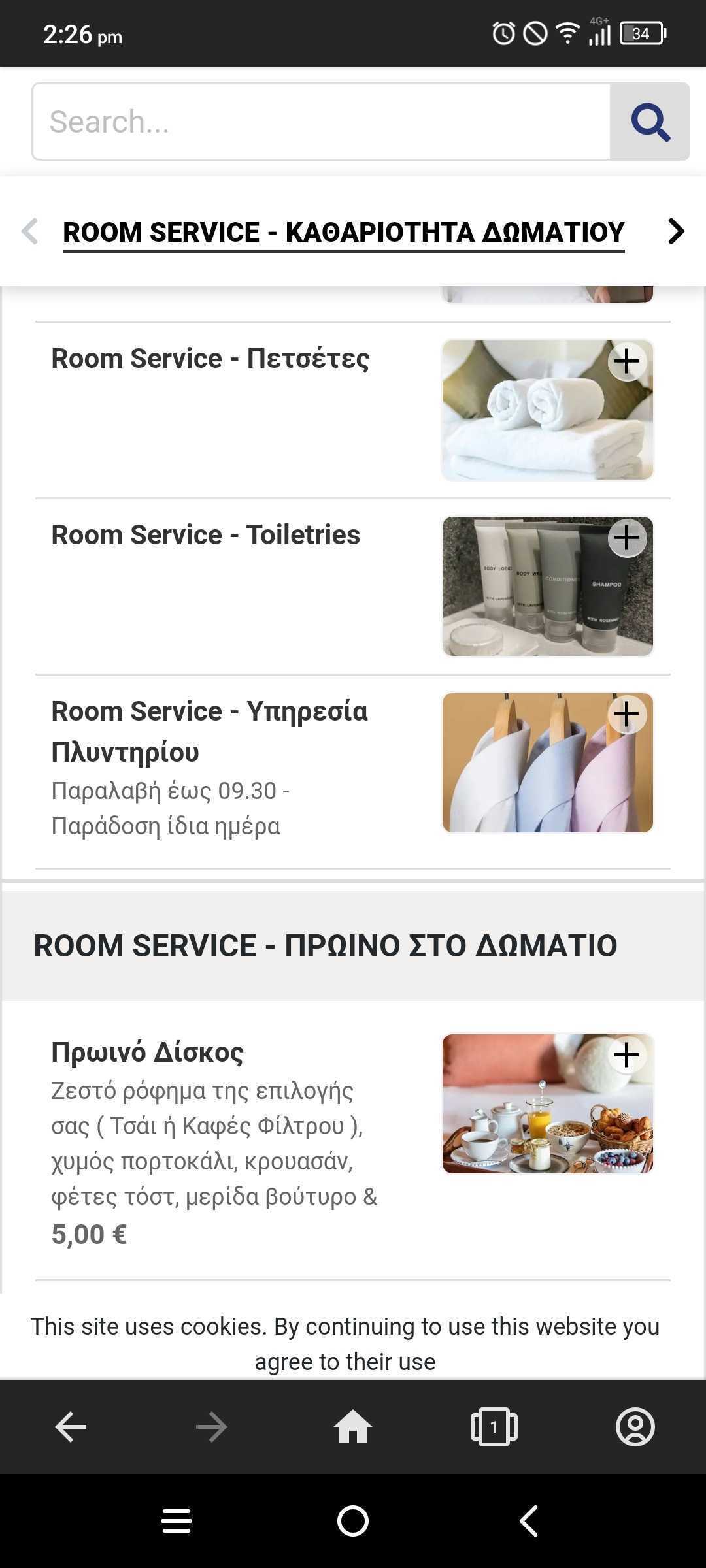
Task: Open recent apps from system navigation bar
Action: coord(176,1521)
